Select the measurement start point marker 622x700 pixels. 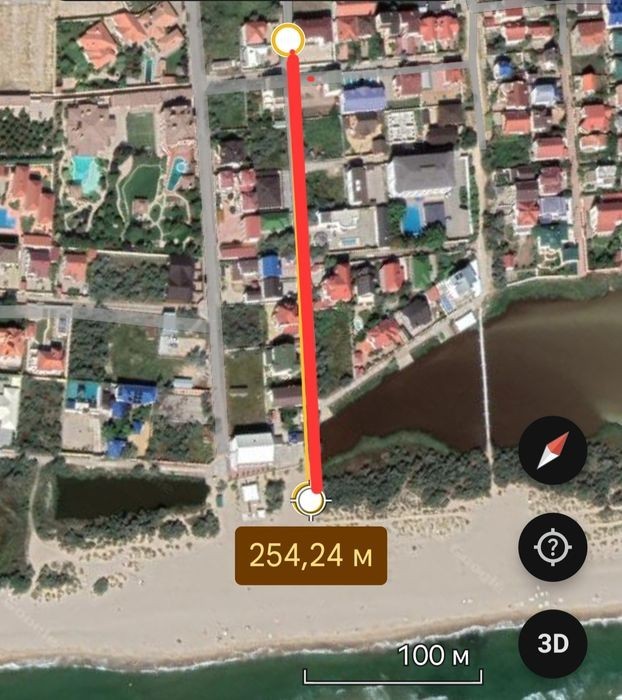[288, 39]
